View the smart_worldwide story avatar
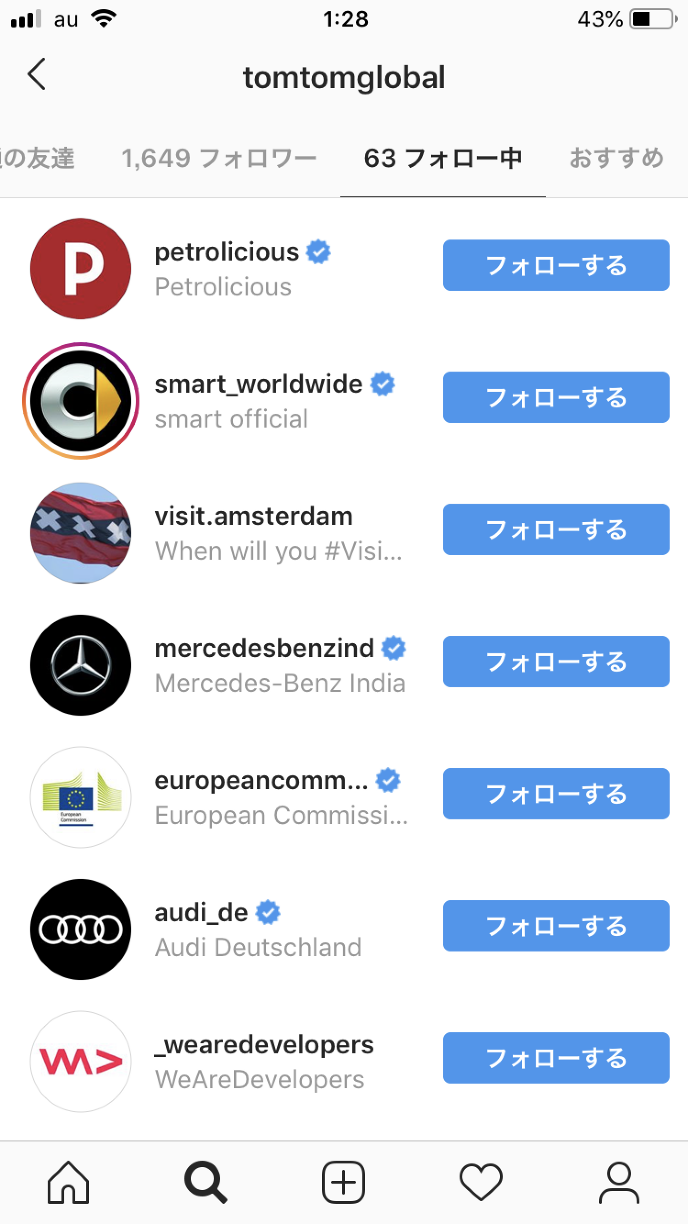The image size is (688, 1224). [x=80, y=400]
